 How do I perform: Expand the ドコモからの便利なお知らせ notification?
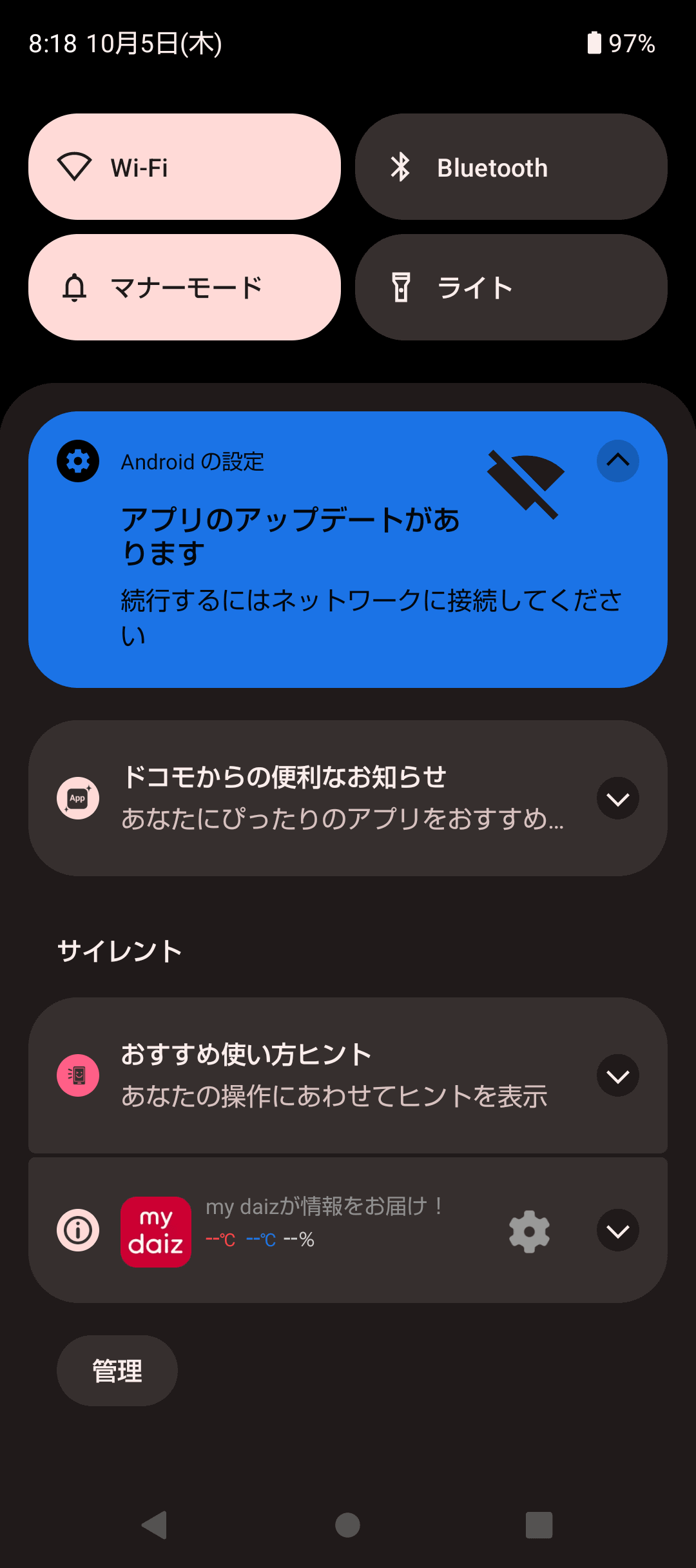tap(617, 798)
